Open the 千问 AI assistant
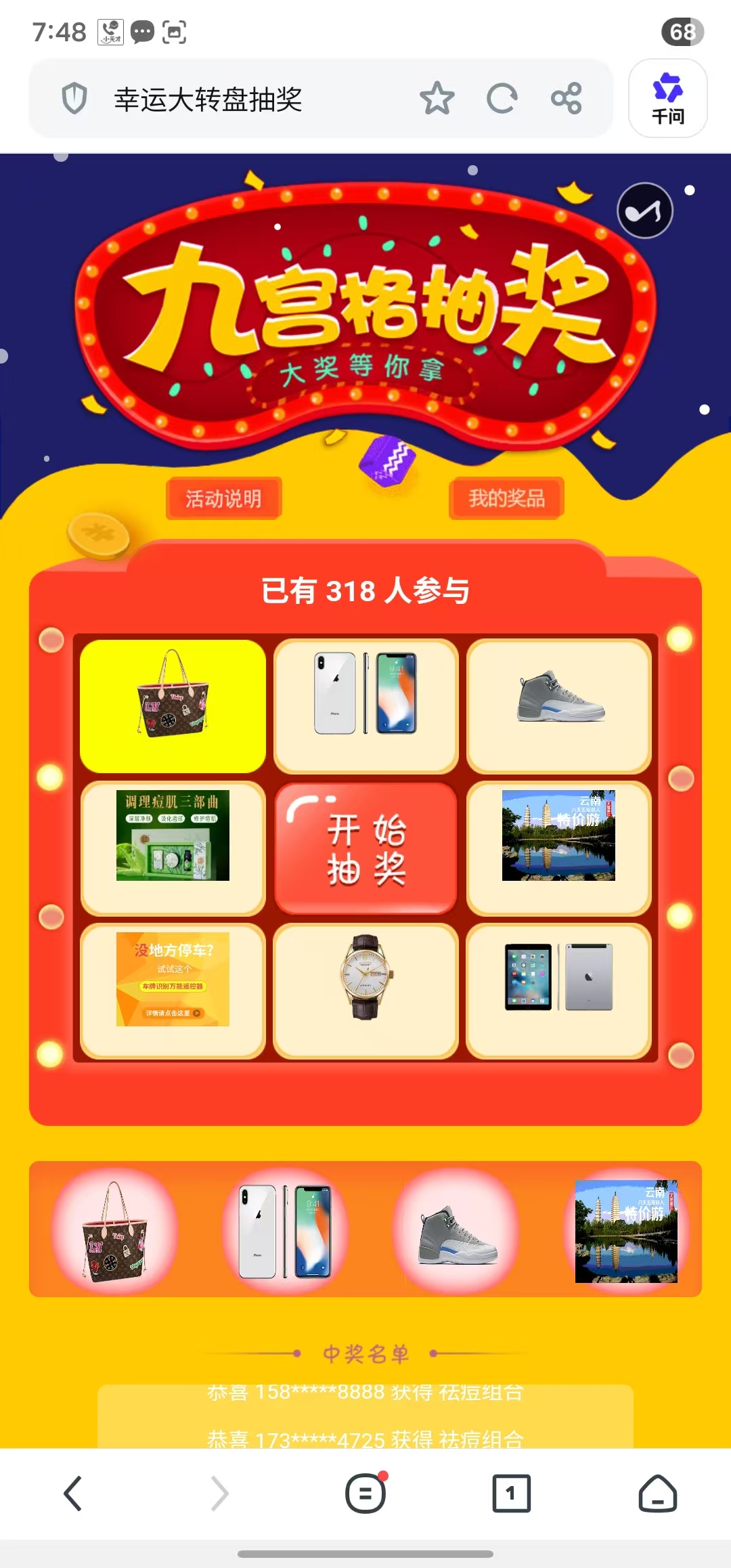Viewport: 731px width, 1568px height. point(667,99)
